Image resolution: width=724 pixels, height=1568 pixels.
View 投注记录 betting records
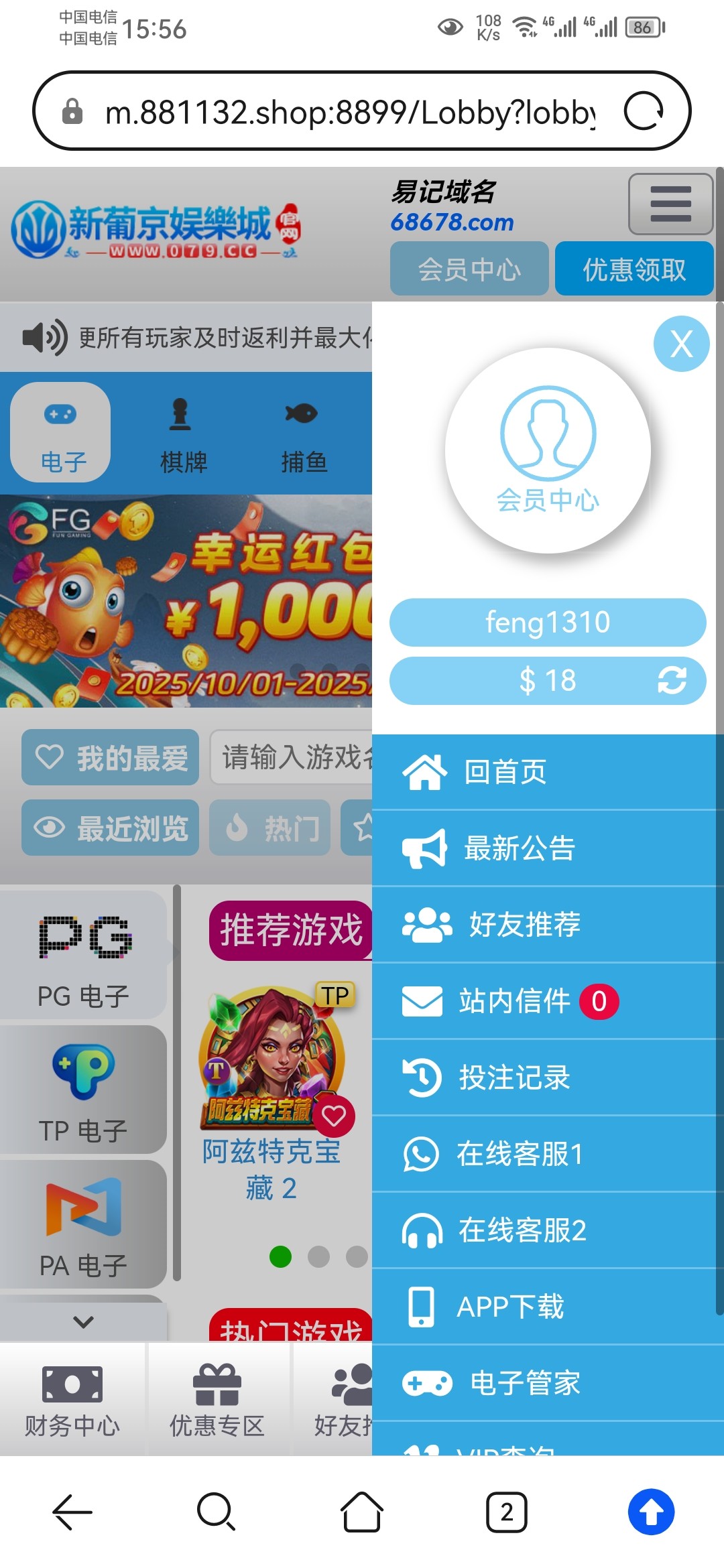514,1077
